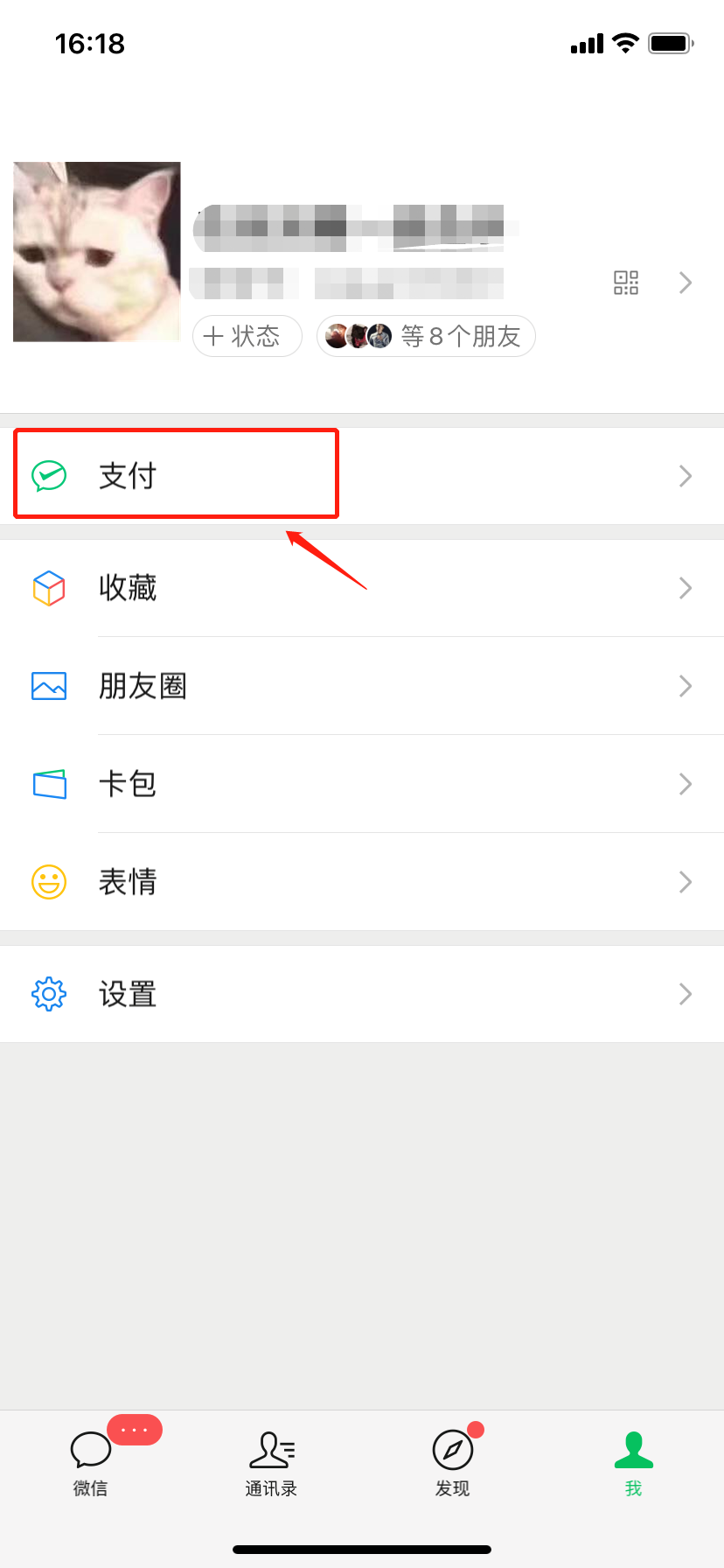Switch to the 发现 discover tab
The image size is (724, 1568).
pyautogui.click(x=453, y=1463)
